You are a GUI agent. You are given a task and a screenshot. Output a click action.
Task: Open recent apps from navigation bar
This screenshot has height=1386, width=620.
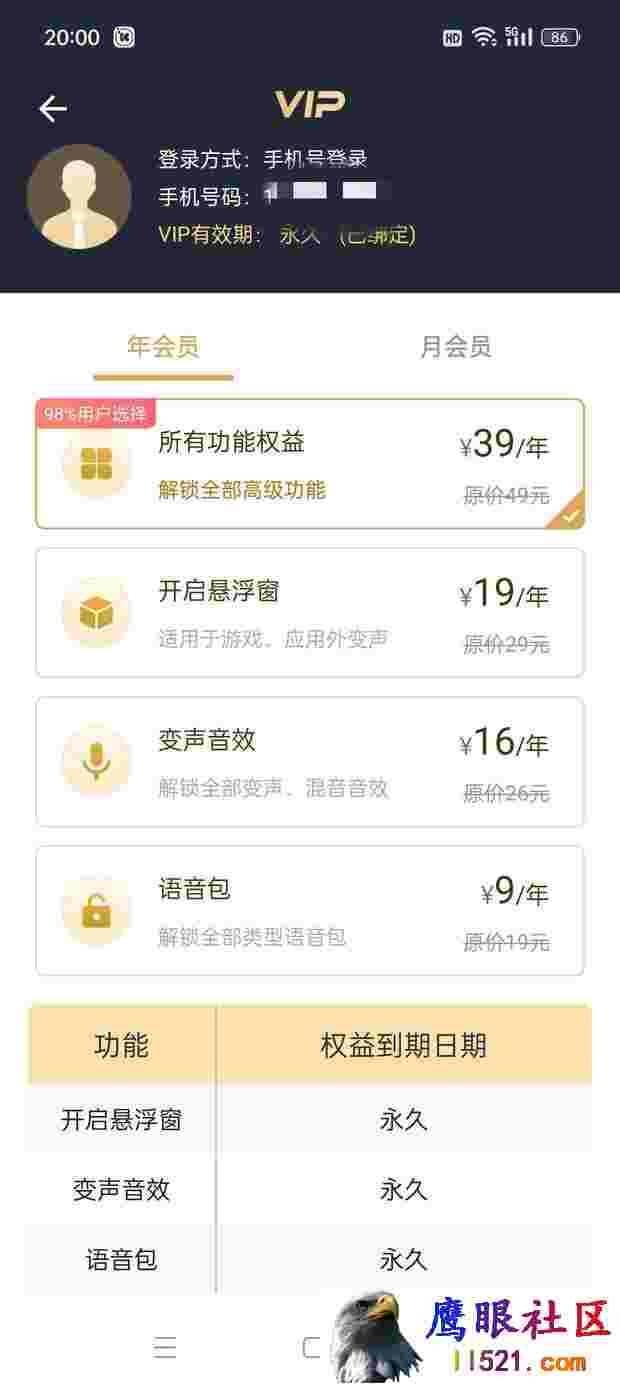click(165, 1347)
